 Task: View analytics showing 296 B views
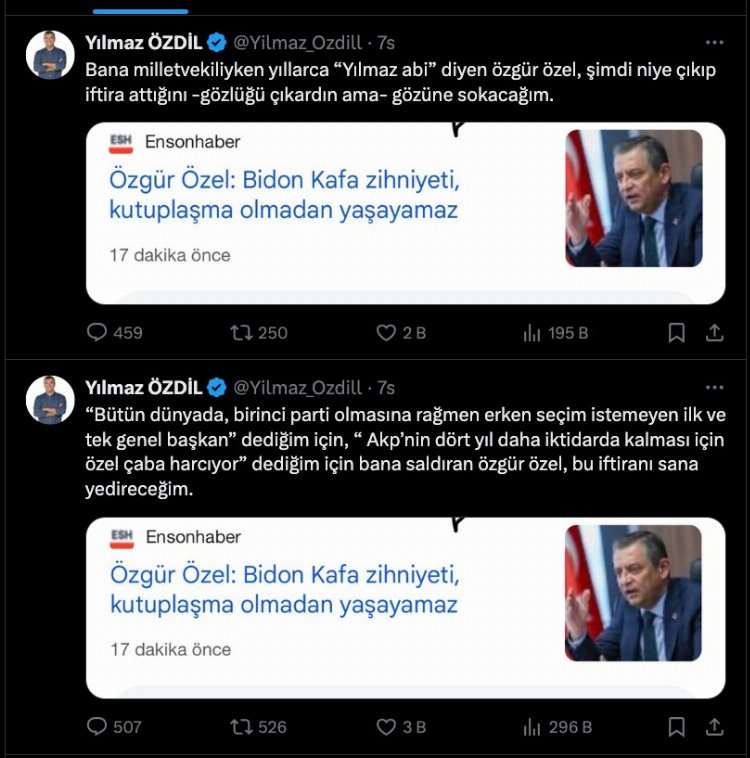pyautogui.click(x=532, y=726)
